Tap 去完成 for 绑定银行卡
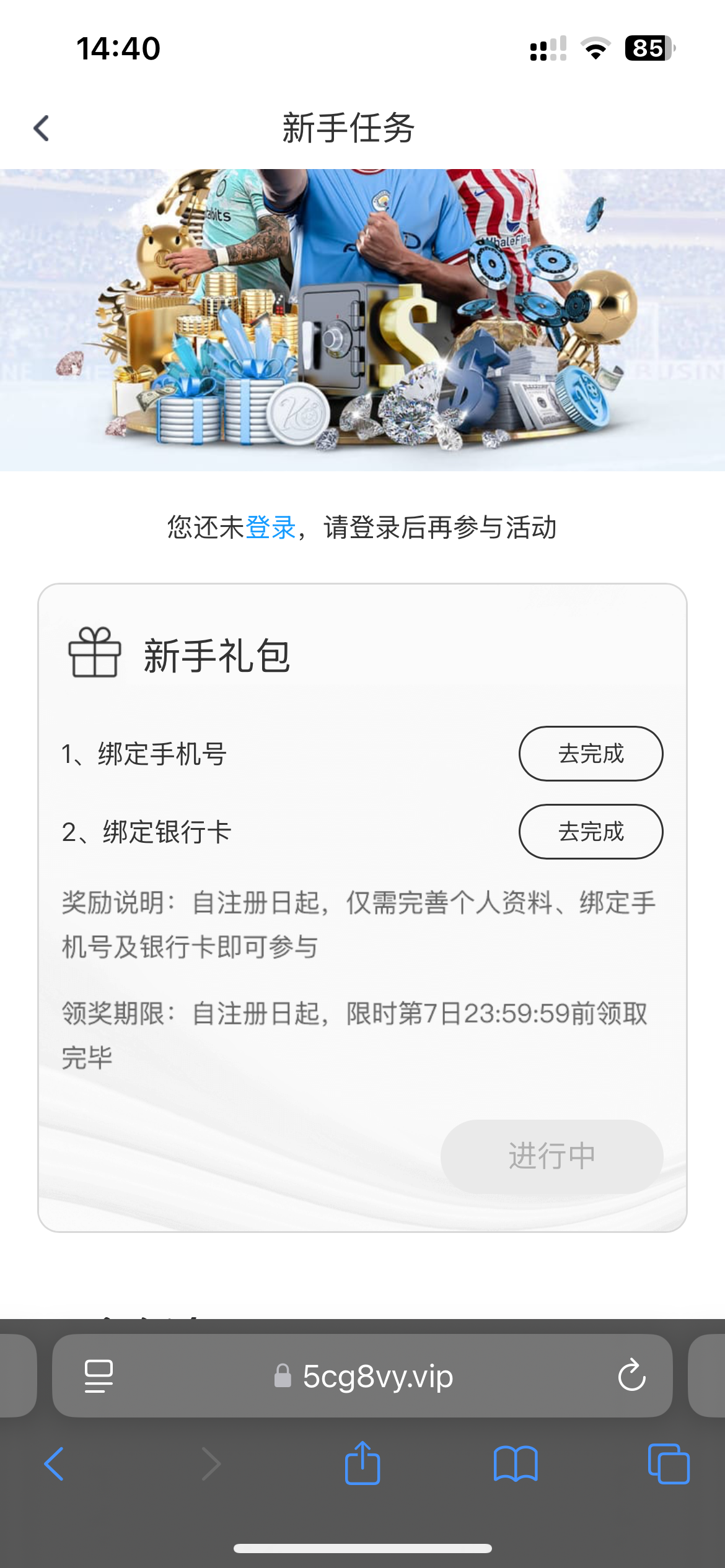725x1568 pixels. pos(591,832)
